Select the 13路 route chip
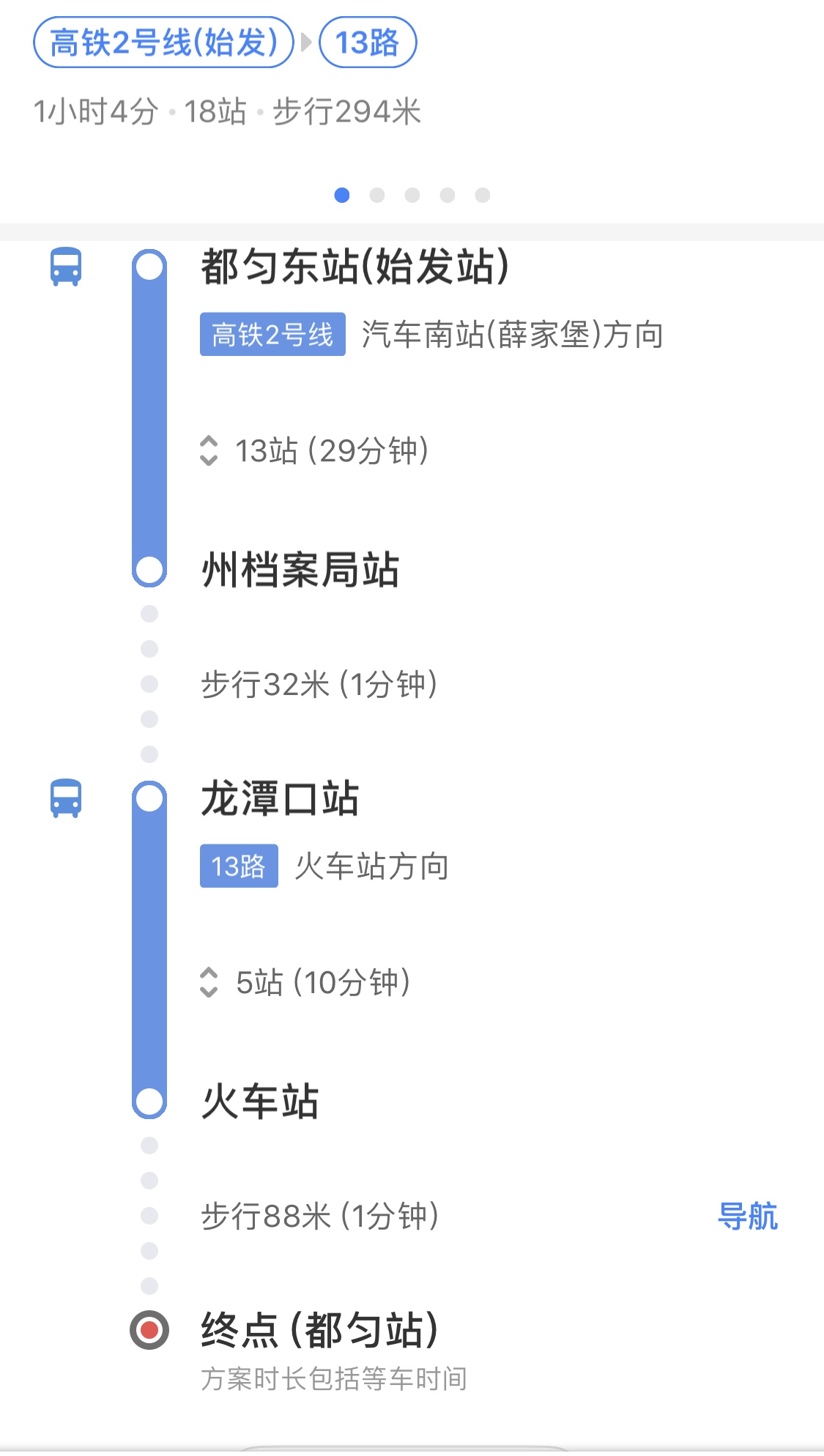 pos(368,42)
